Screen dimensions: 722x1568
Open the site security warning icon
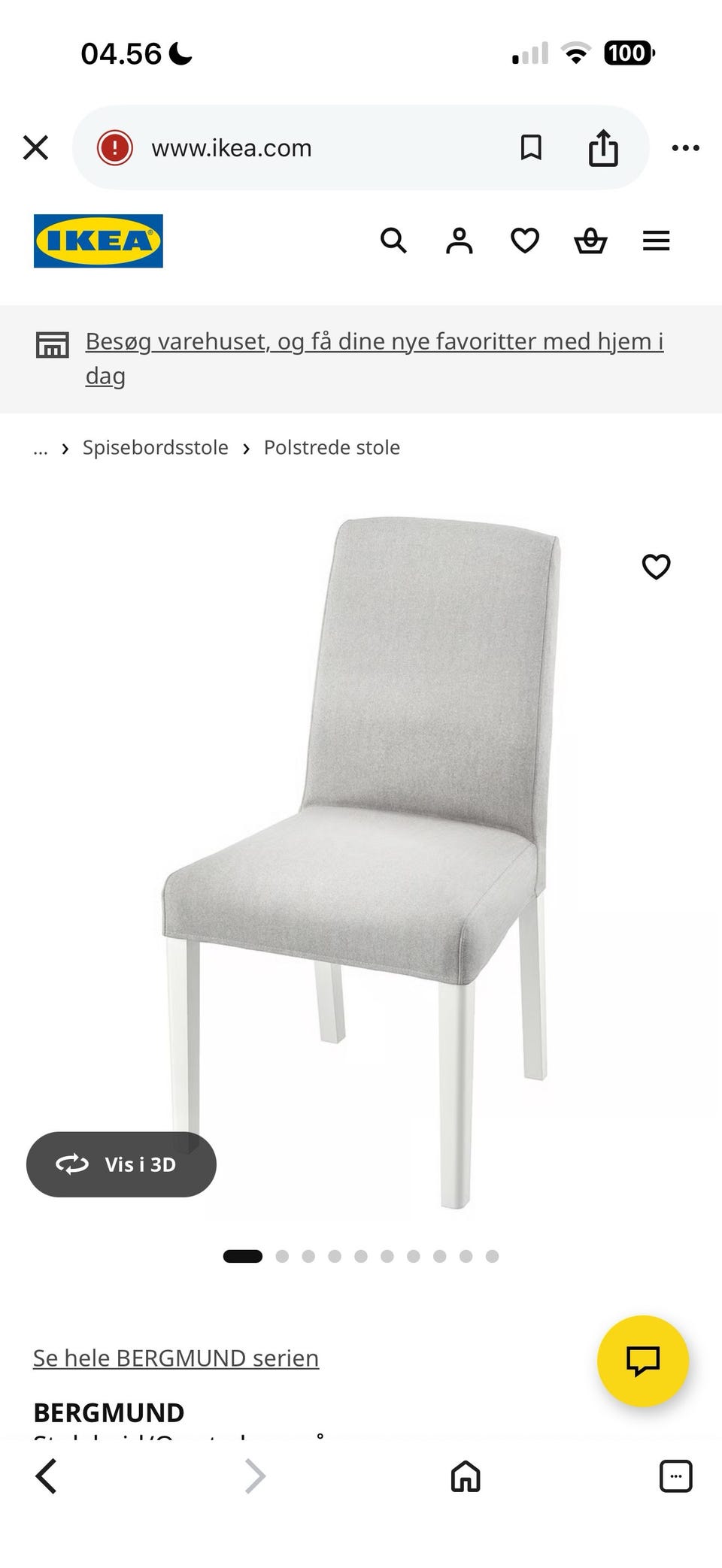tap(115, 147)
